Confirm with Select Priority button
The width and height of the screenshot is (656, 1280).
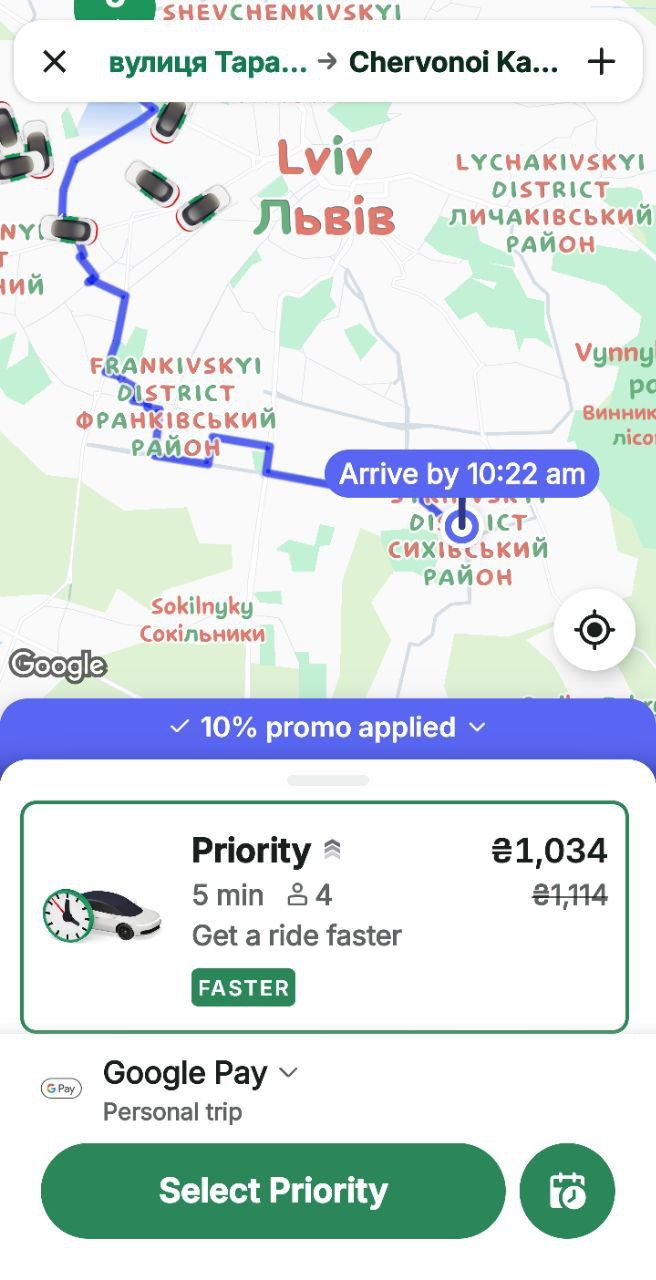(273, 1190)
